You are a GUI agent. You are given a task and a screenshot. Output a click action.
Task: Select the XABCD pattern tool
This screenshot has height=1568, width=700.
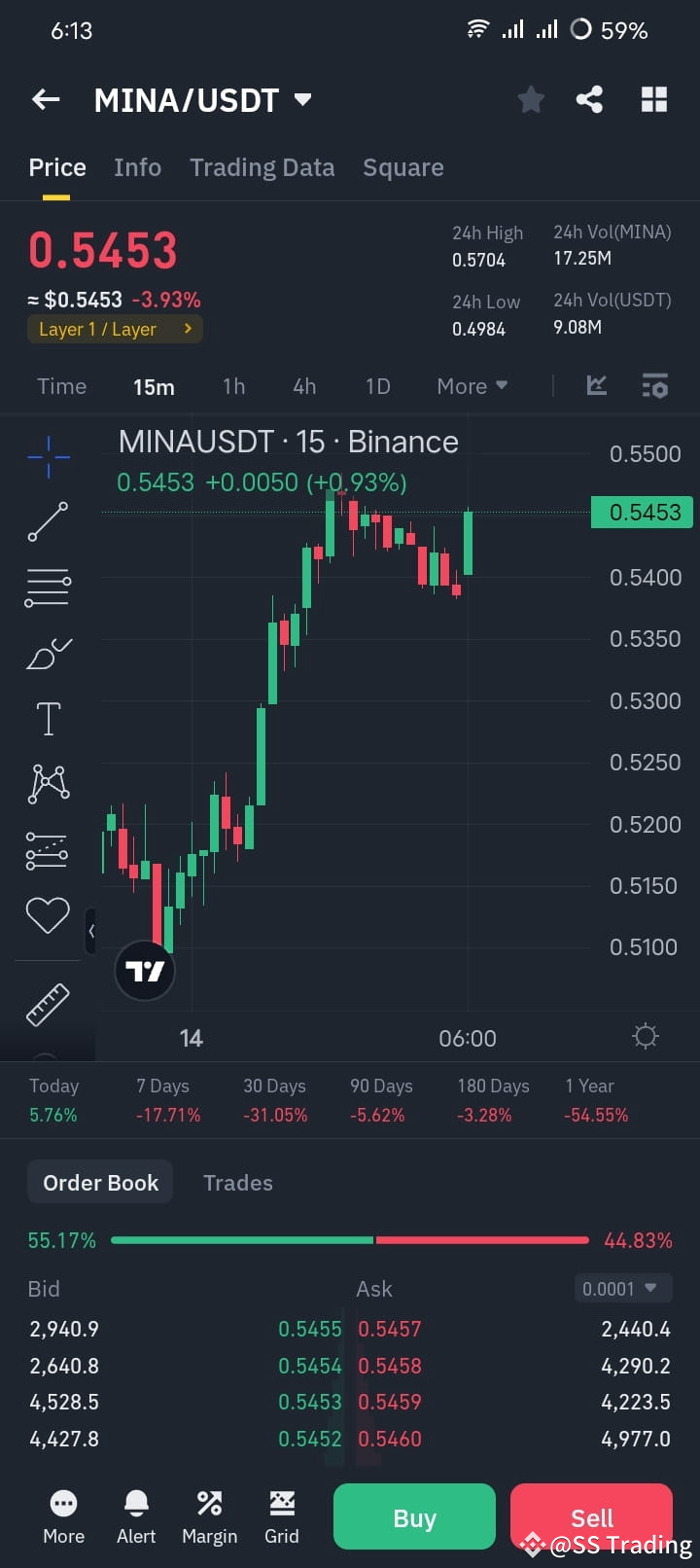click(x=48, y=783)
